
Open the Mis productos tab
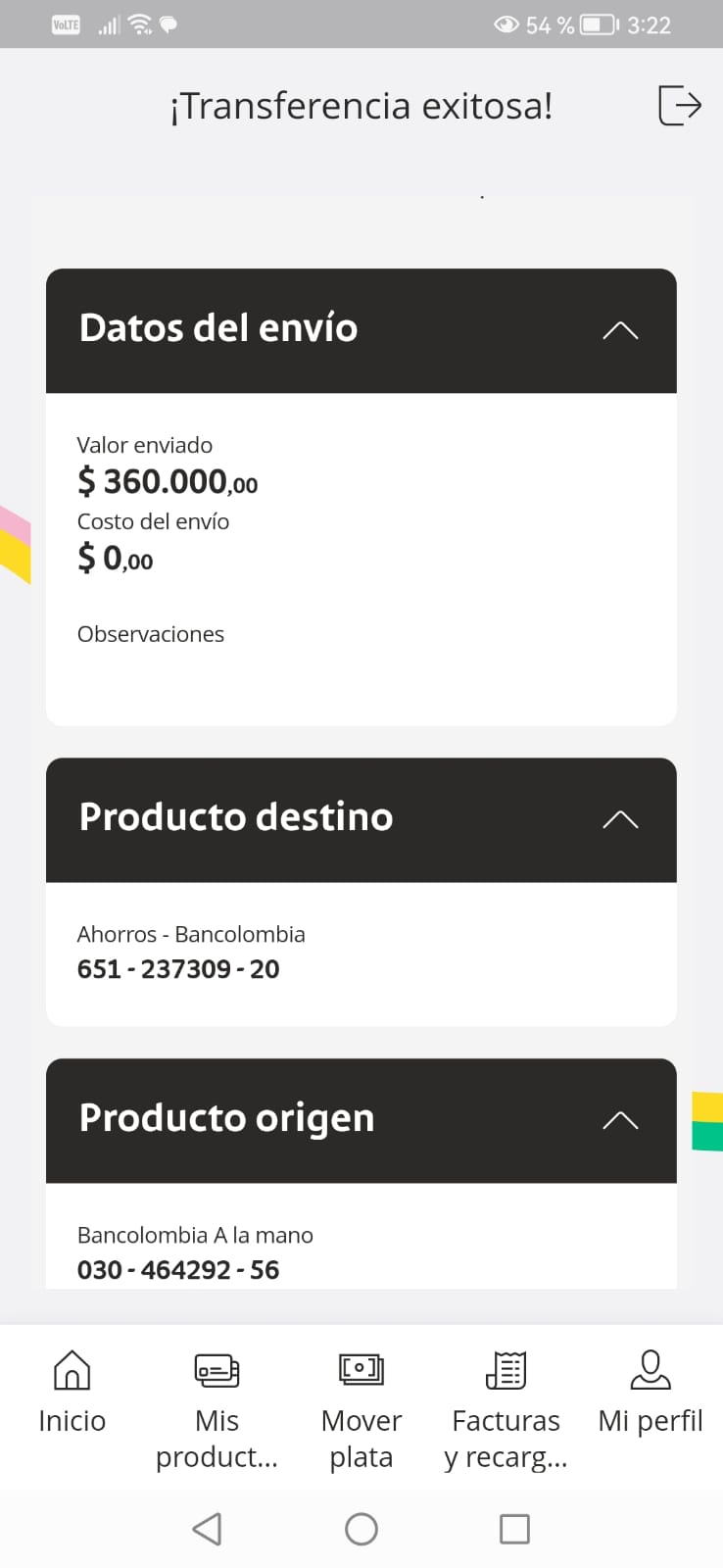point(217,1408)
